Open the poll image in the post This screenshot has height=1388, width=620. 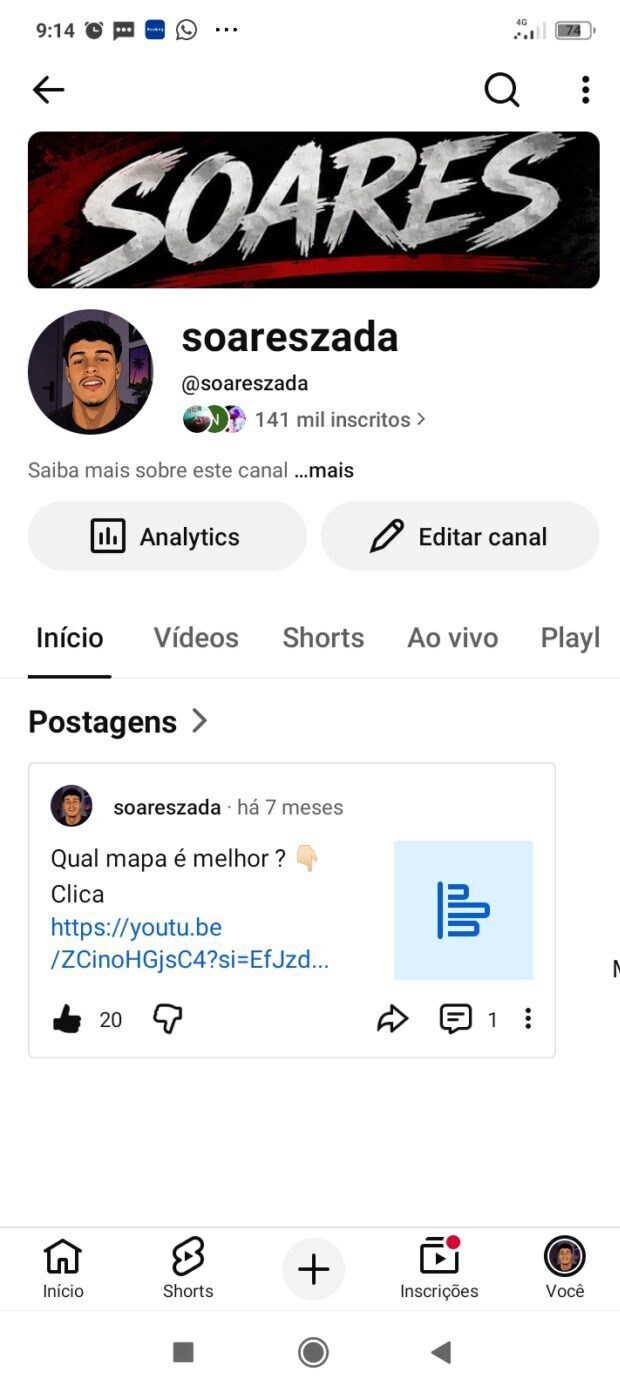coord(463,910)
